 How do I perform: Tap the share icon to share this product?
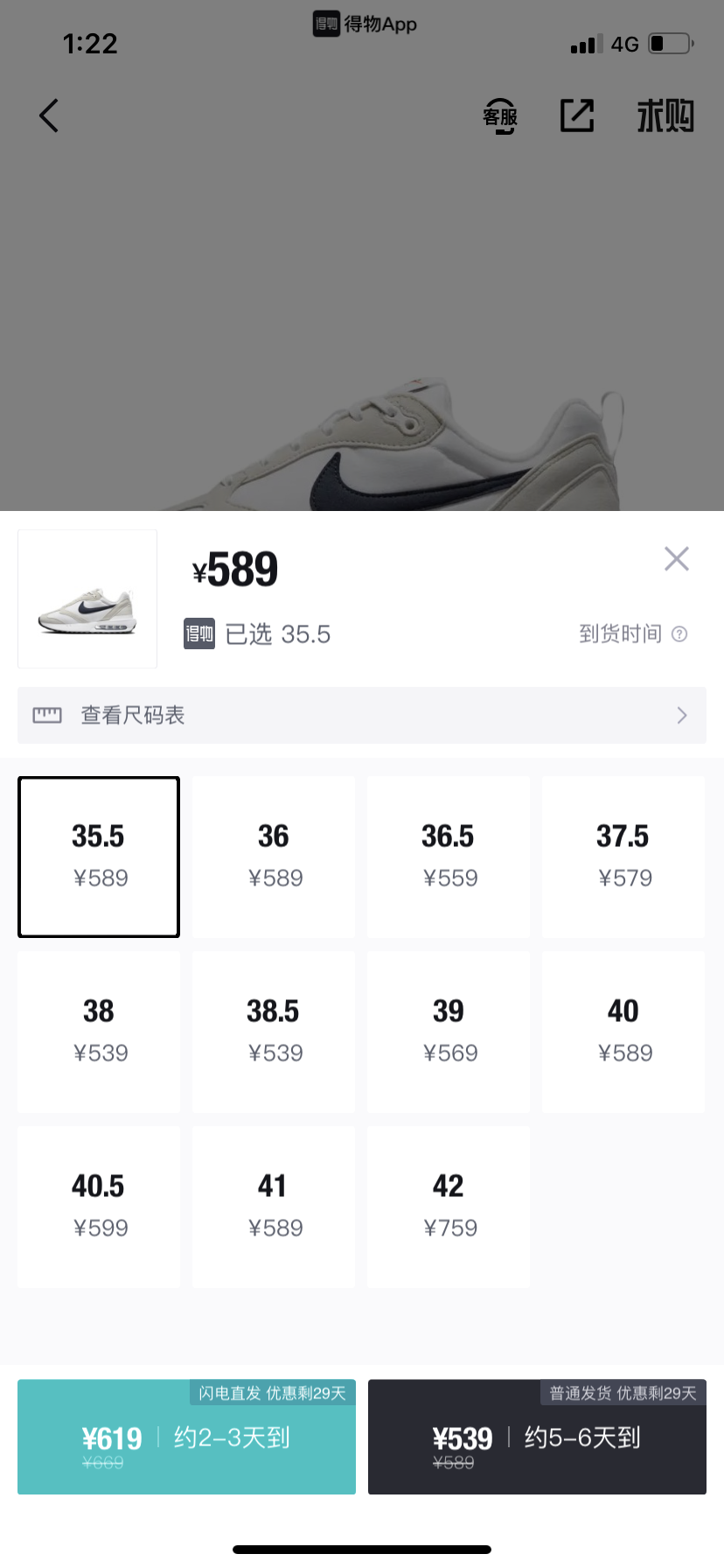click(x=576, y=115)
